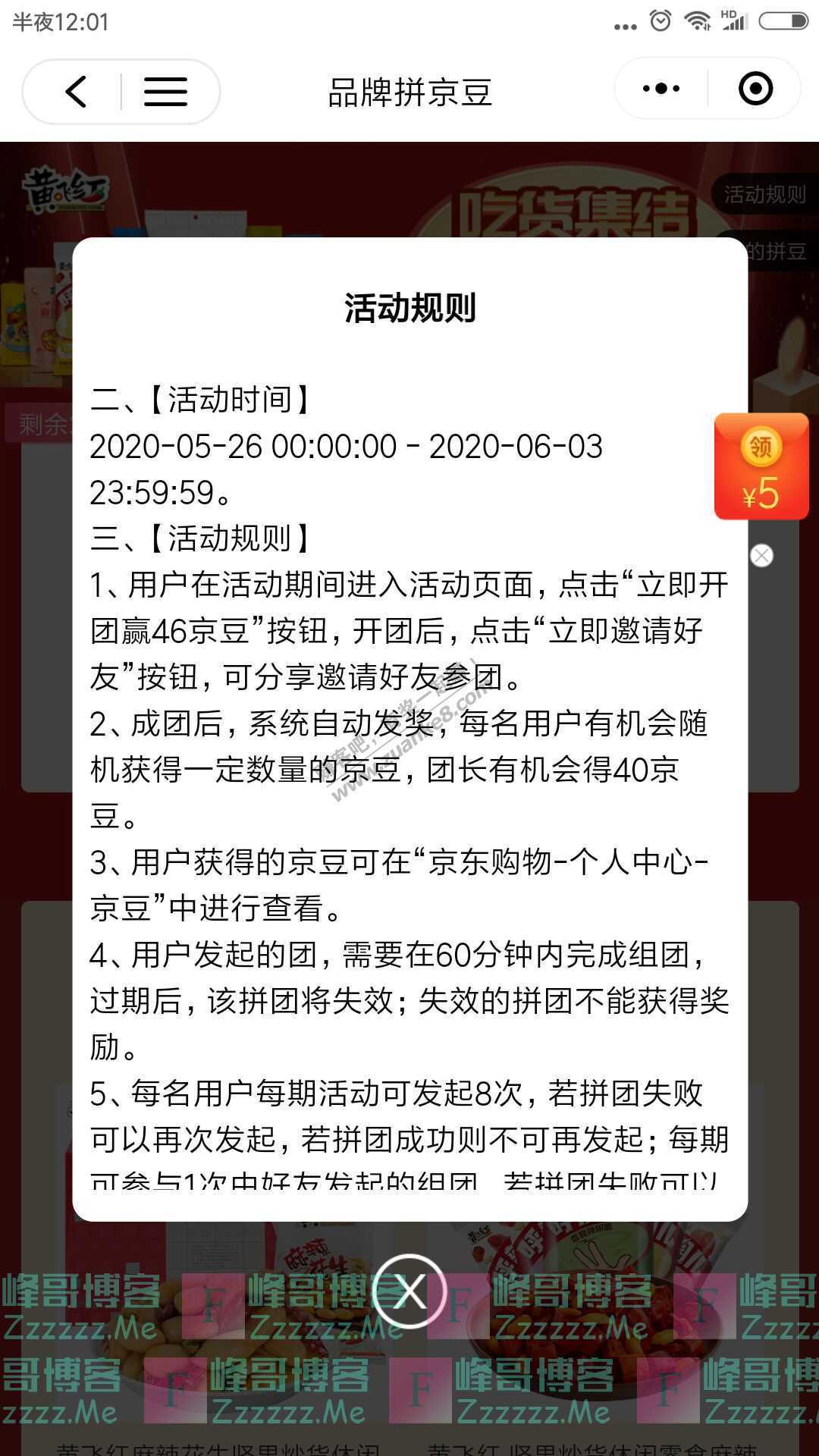Screen dimensions: 819x1456
Task: Open the hamburger menu beside the back arrow
Action: (165, 92)
